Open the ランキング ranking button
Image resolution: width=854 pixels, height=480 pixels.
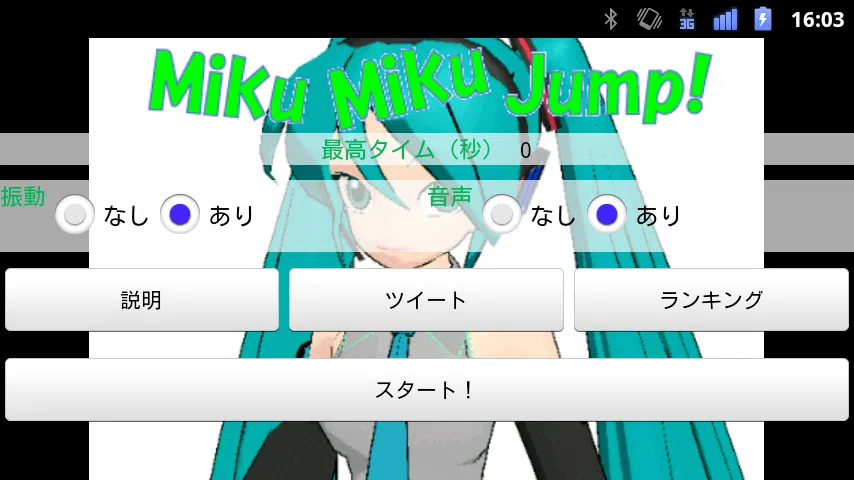pyautogui.click(x=710, y=299)
